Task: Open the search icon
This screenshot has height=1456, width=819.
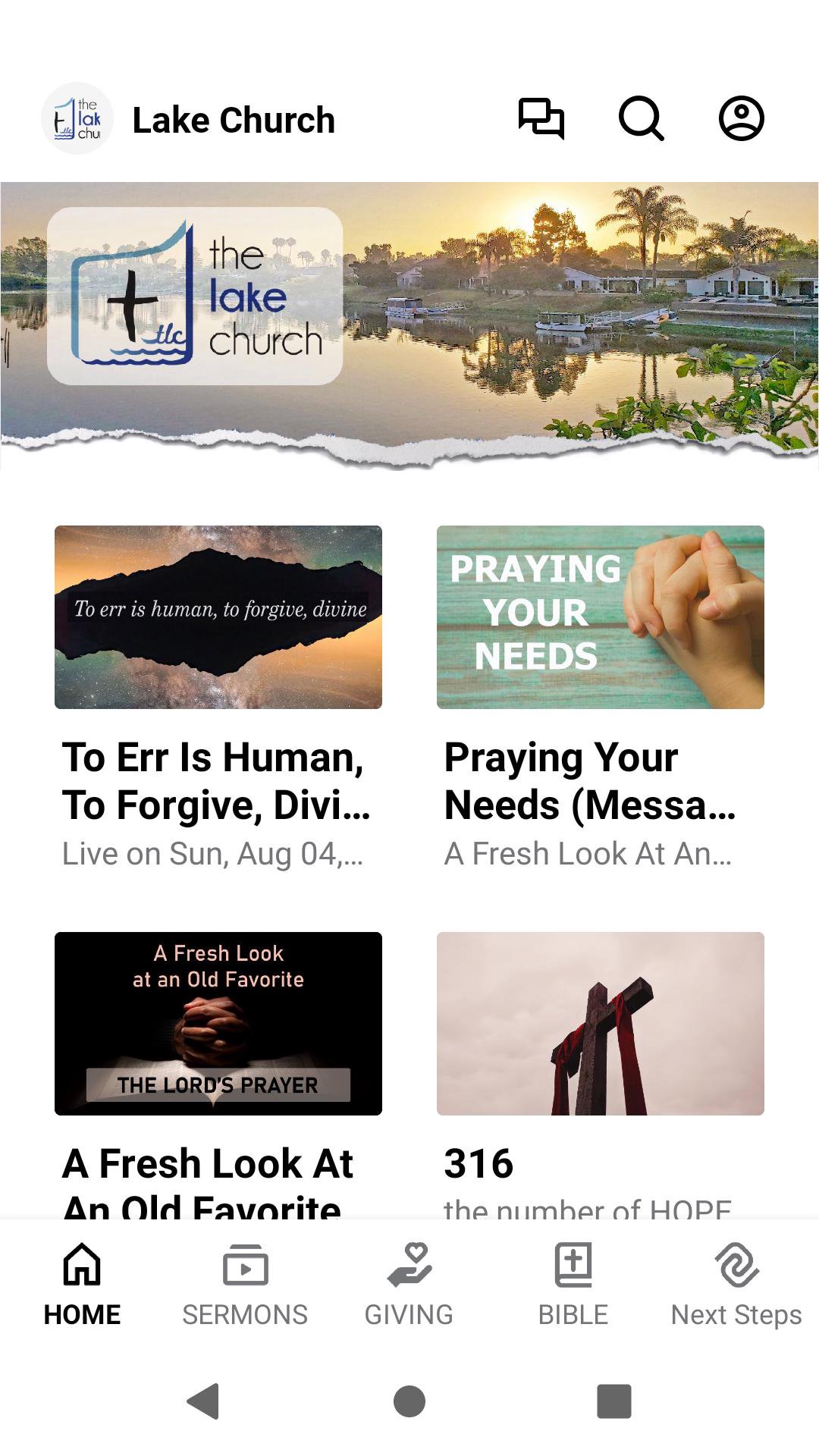Action: [641, 119]
